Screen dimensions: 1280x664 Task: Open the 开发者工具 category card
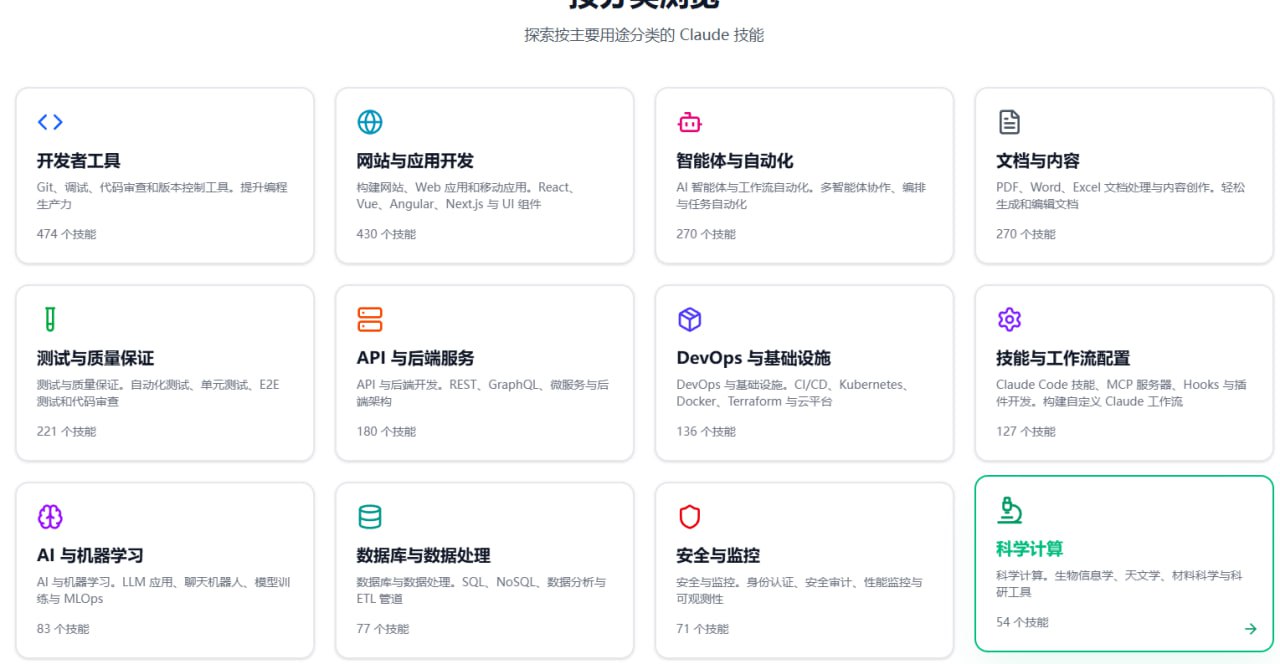coord(165,176)
